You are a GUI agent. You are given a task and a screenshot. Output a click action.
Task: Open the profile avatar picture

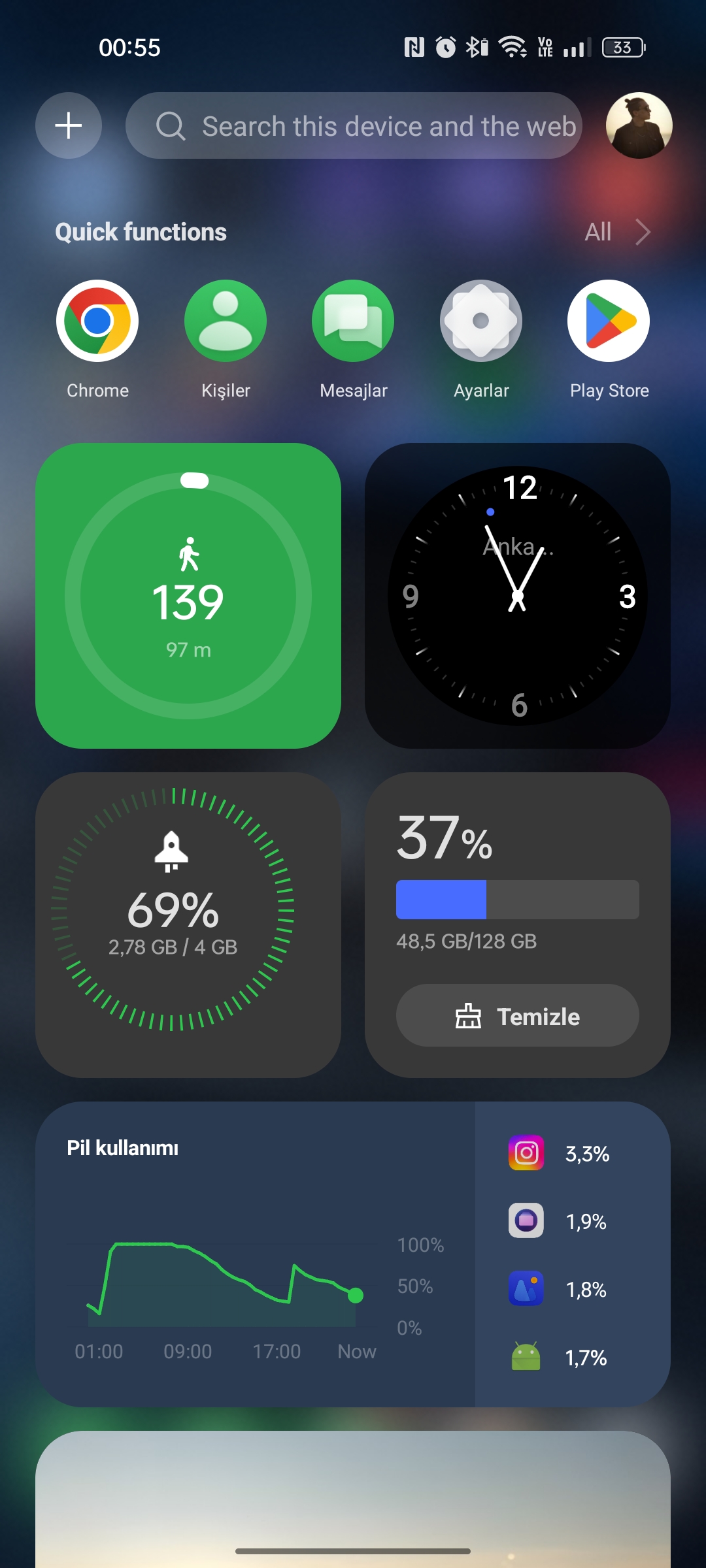(639, 125)
